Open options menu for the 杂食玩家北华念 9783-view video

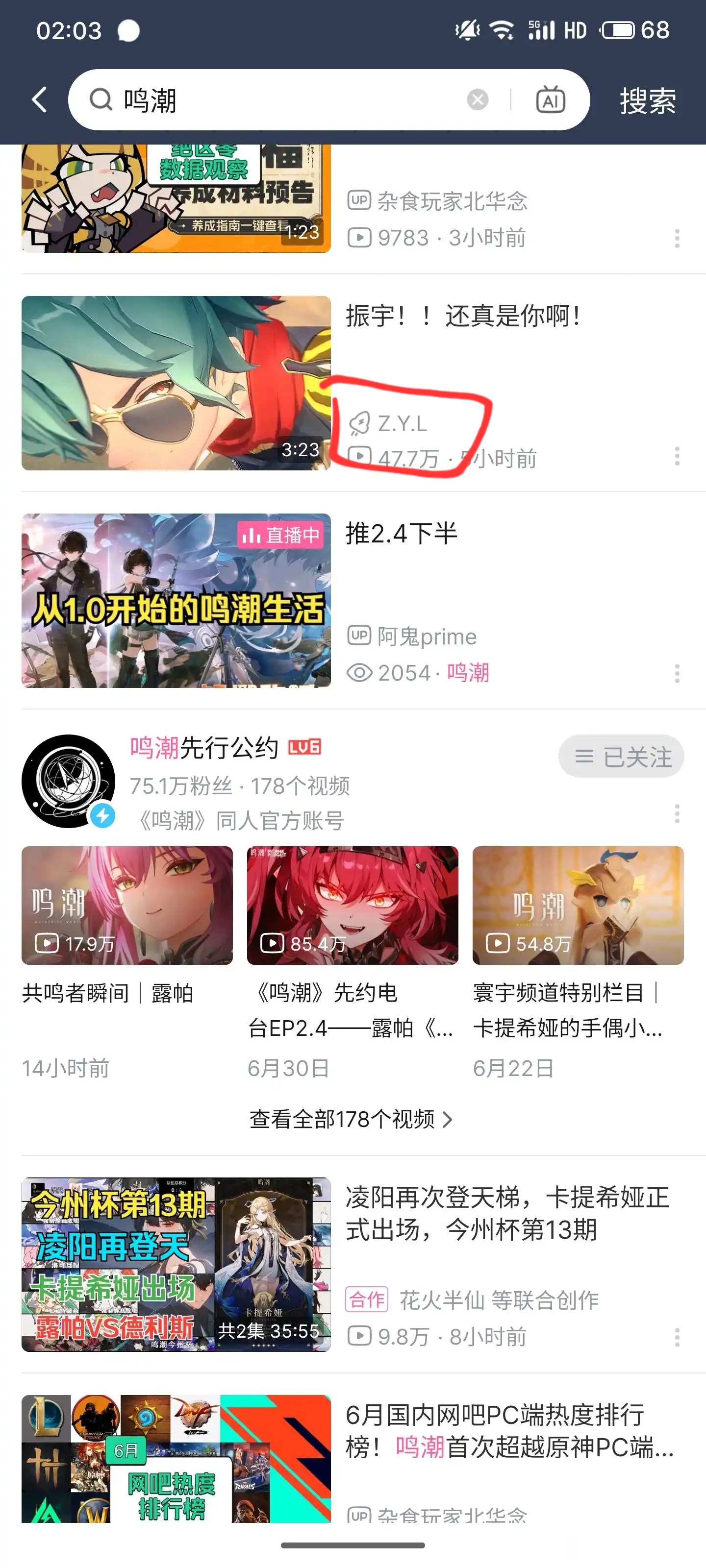677,238
